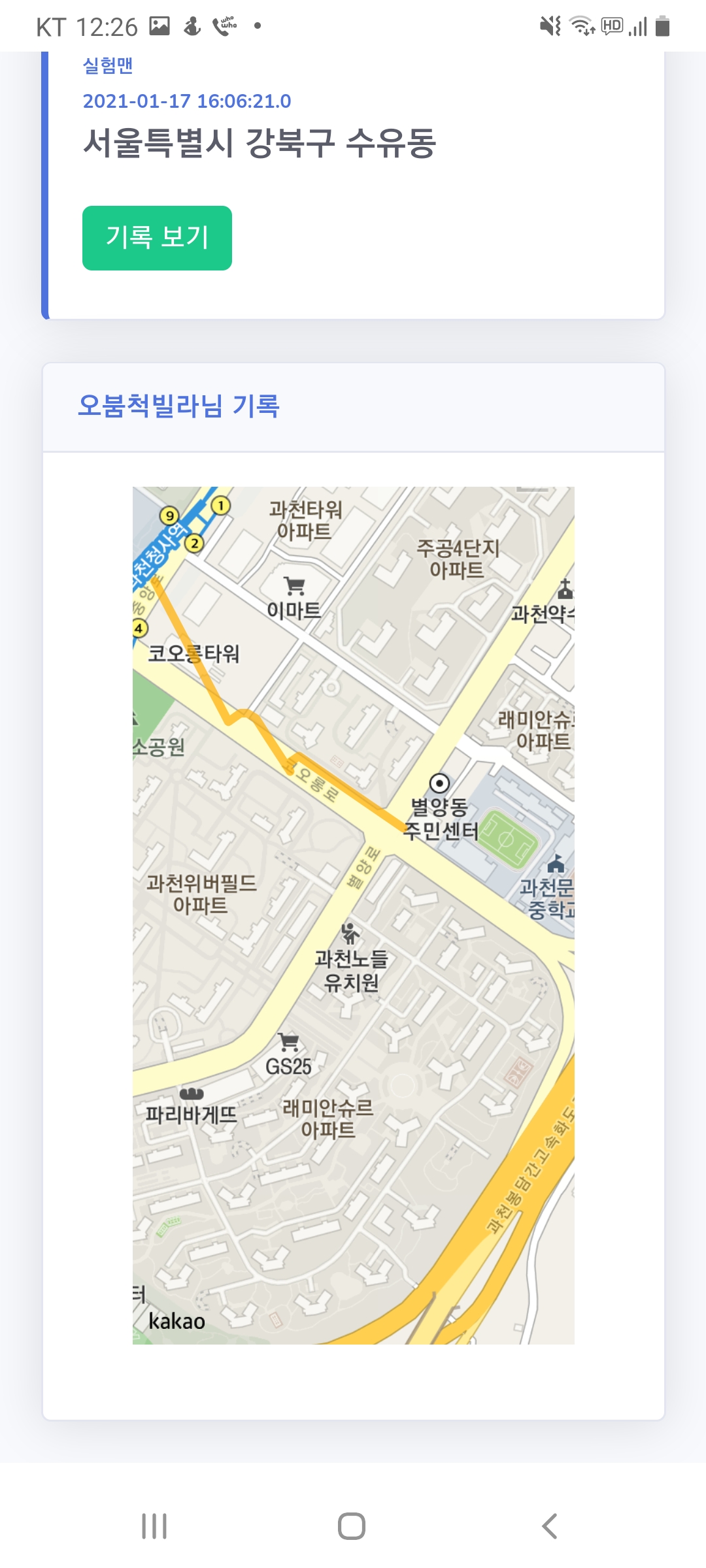Select the 오붐척빌라님 기록 panel header

(x=179, y=404)
